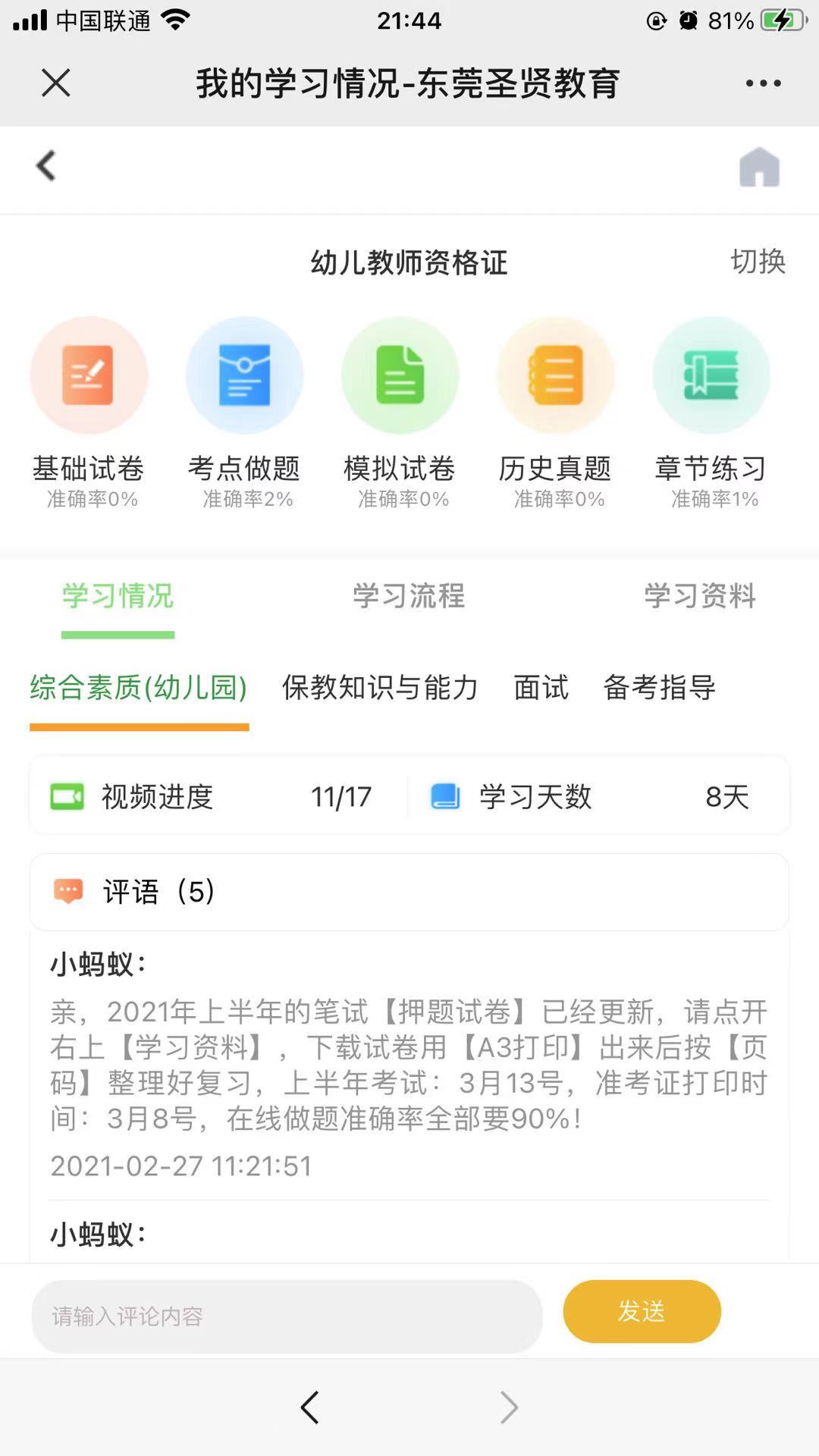Image resolution: width=819 pixels, height=1456 pixels.
Task: Open the 学习资料 tab
Action: click(699, 598)
